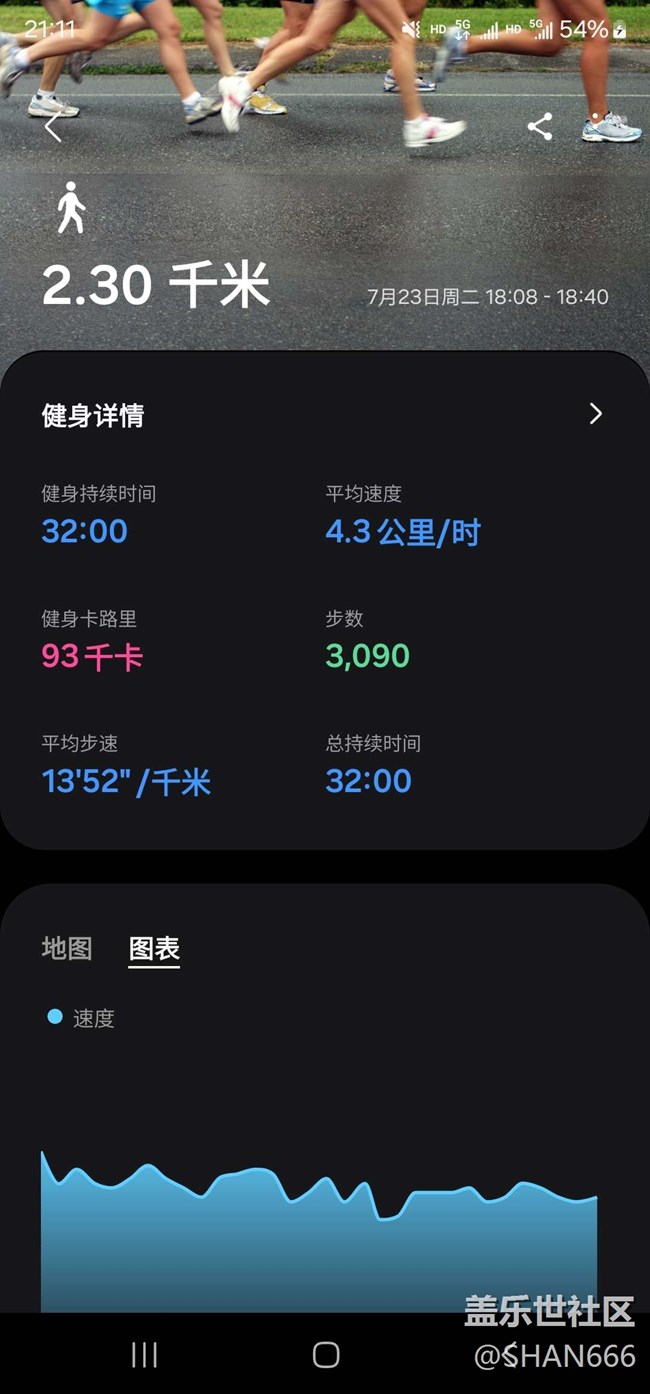Open recent apps from the navigation bar
650x1394 pixels.
145,1355
